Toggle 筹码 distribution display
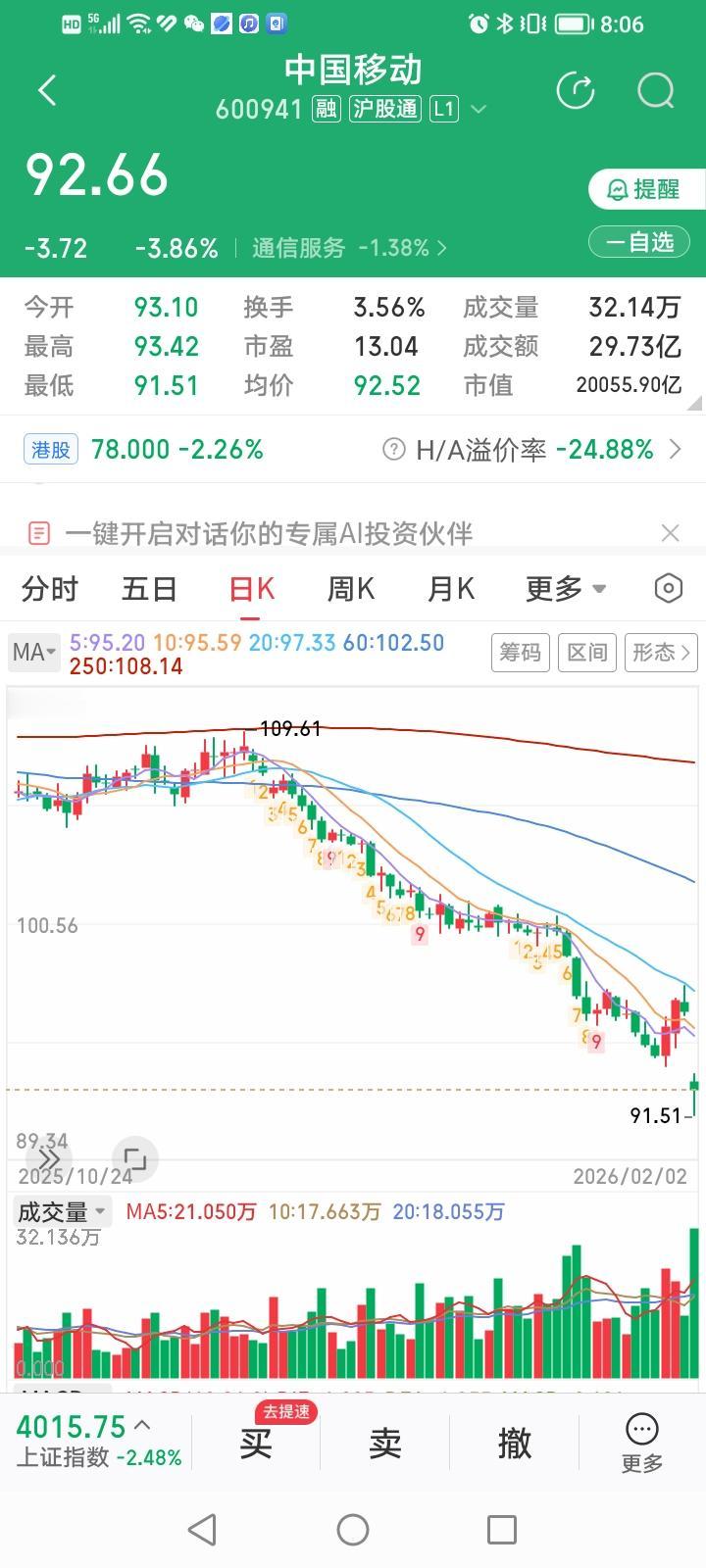Image resolution: width=706 pixels, height=1568 pixels. coord(520,653)
